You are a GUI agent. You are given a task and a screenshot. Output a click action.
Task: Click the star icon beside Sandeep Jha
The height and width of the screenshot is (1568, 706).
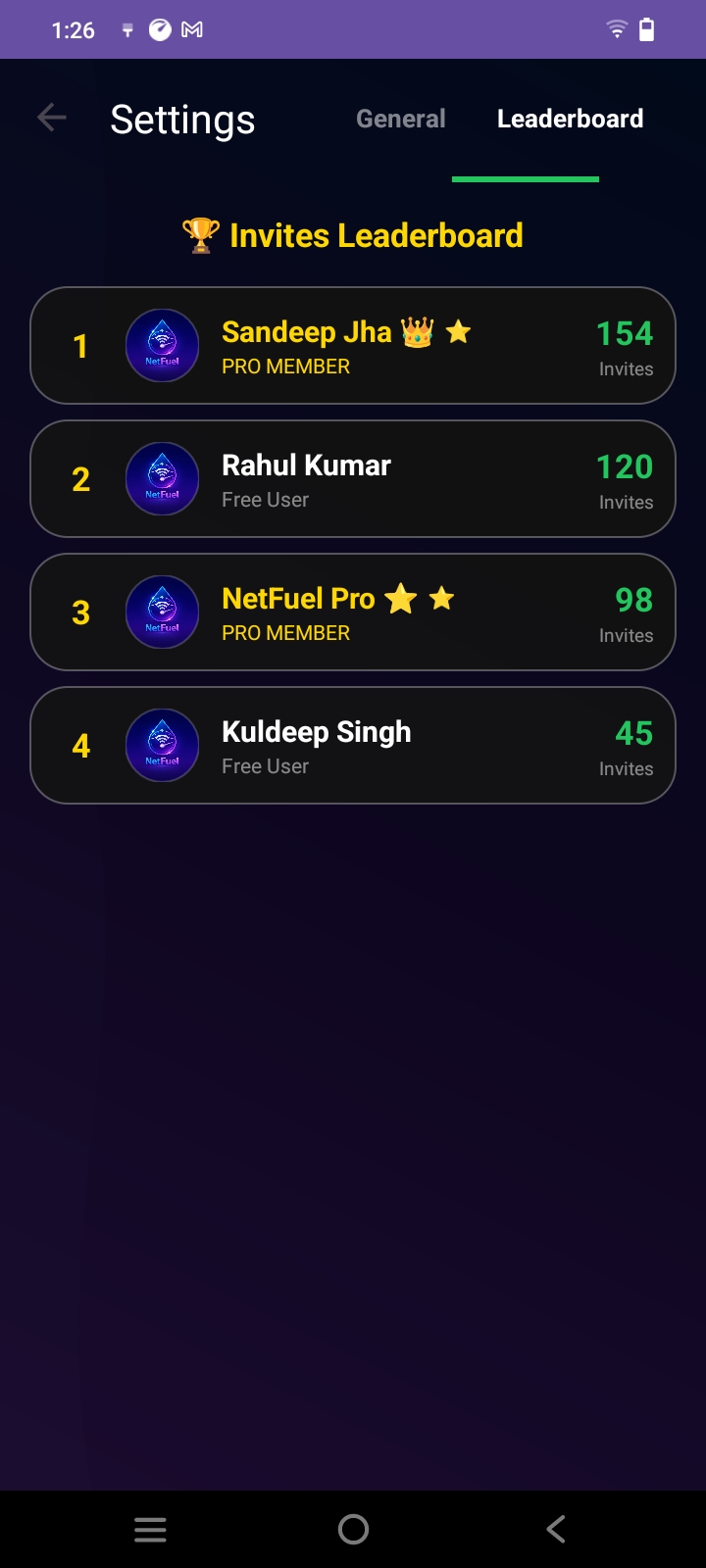tap(458, 331)
